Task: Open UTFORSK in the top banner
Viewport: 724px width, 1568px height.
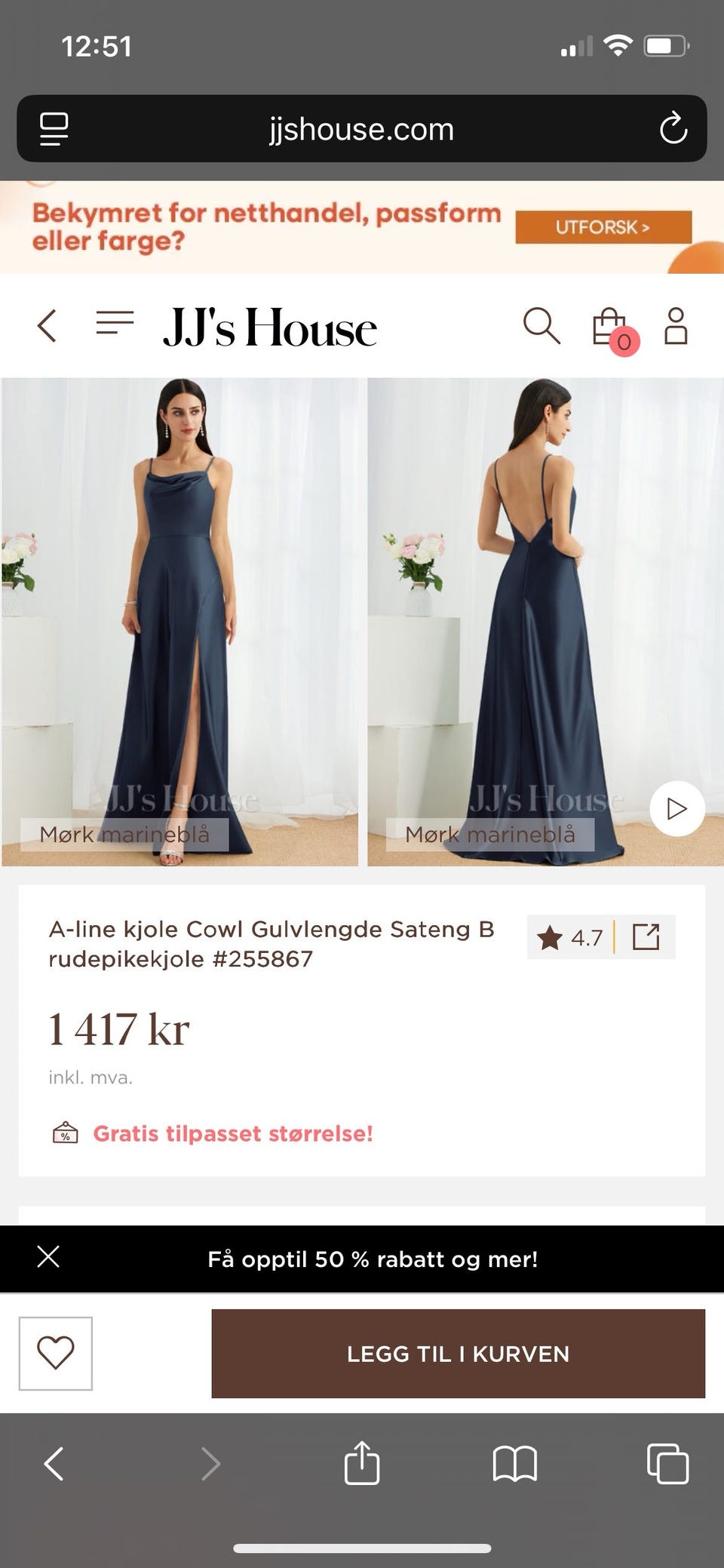Action: click(603, 228)
